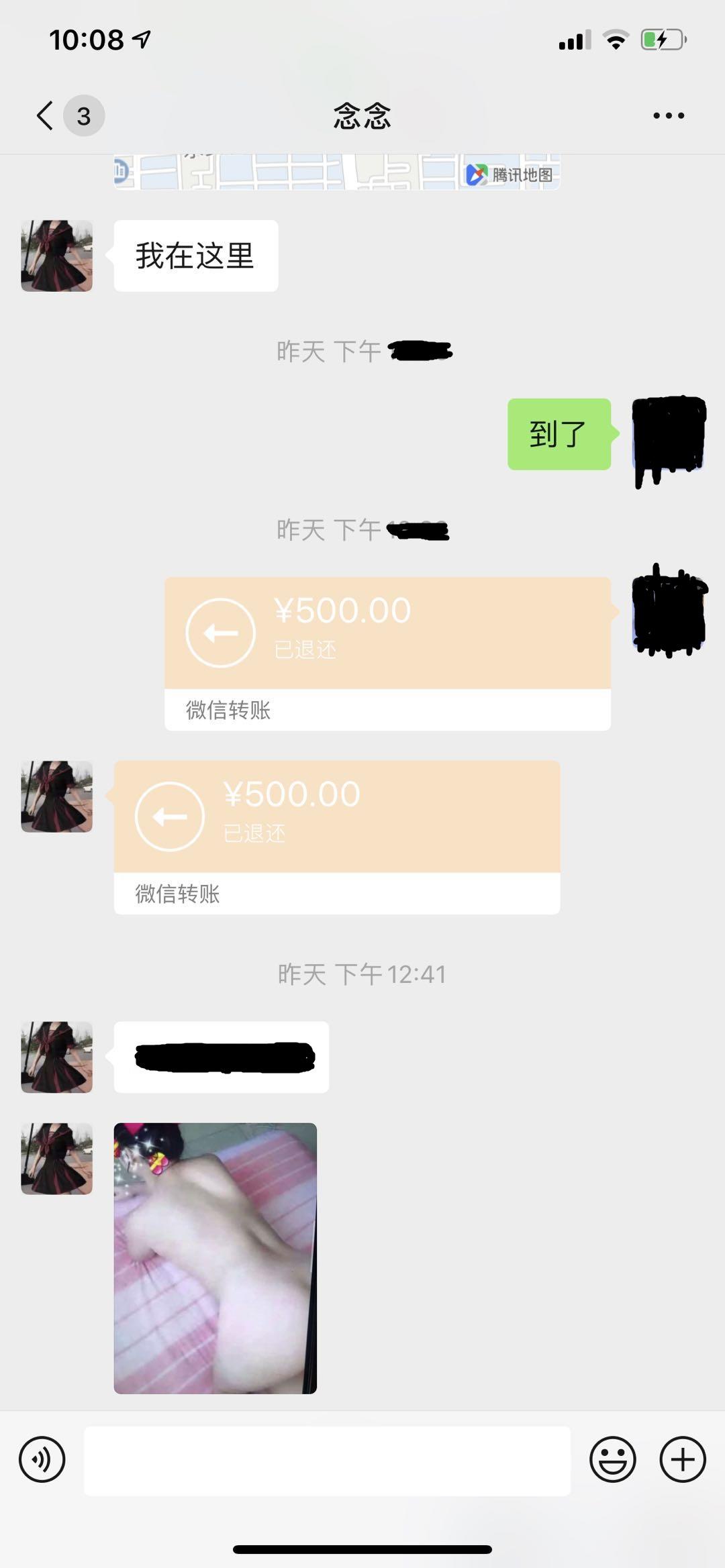This screenshot has height=1568, width=725.
Task: Tap the message text field
Action: click(x=327, y=1461)
